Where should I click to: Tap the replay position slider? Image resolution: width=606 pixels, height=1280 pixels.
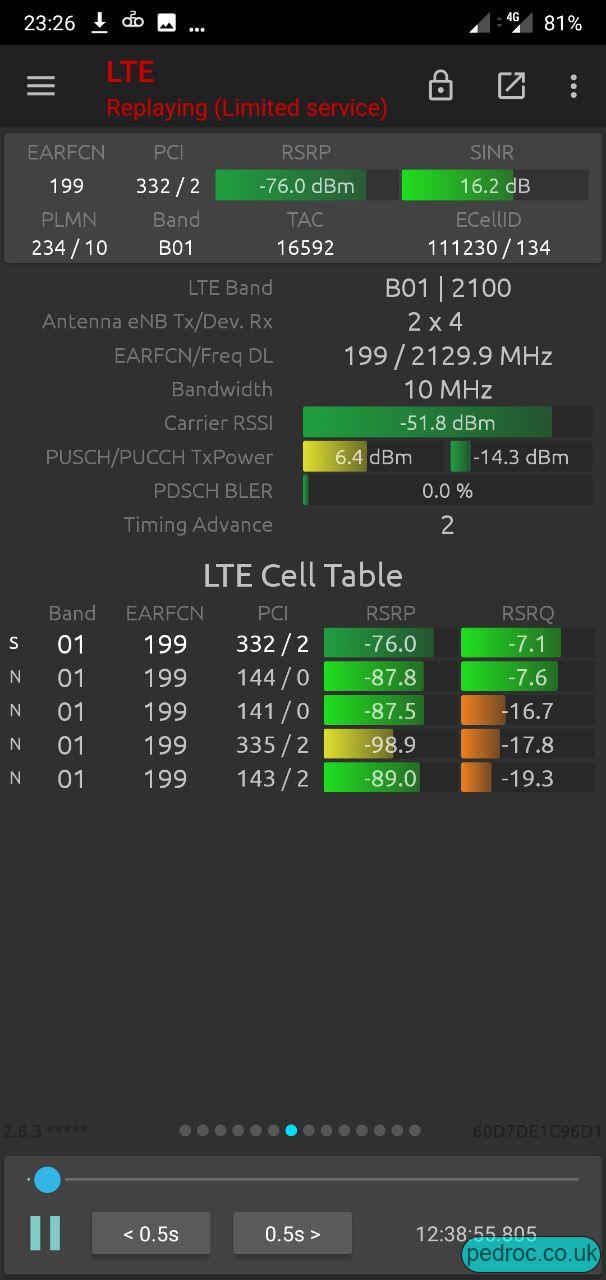click(303, 1180)
